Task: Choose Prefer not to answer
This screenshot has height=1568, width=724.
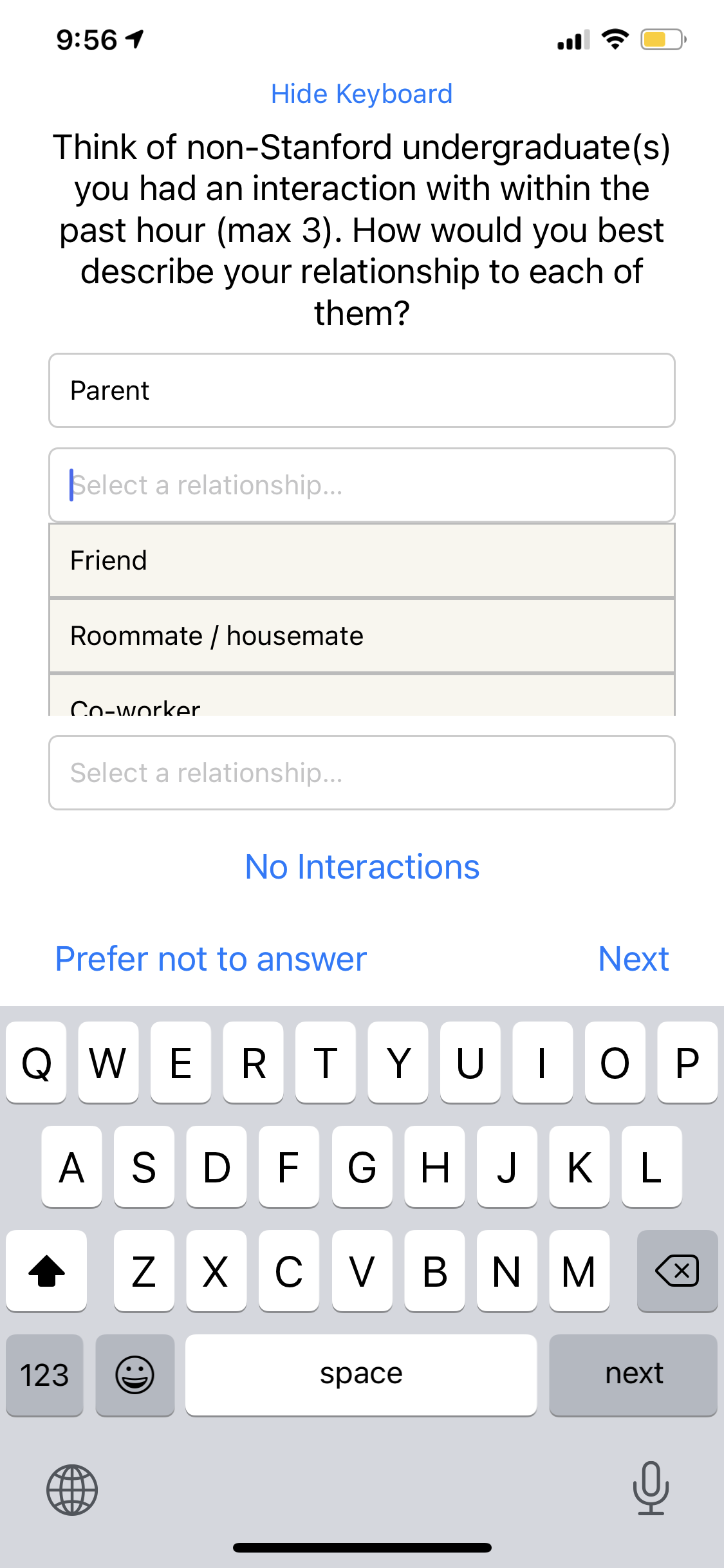Action: click(x=210, y=959)
